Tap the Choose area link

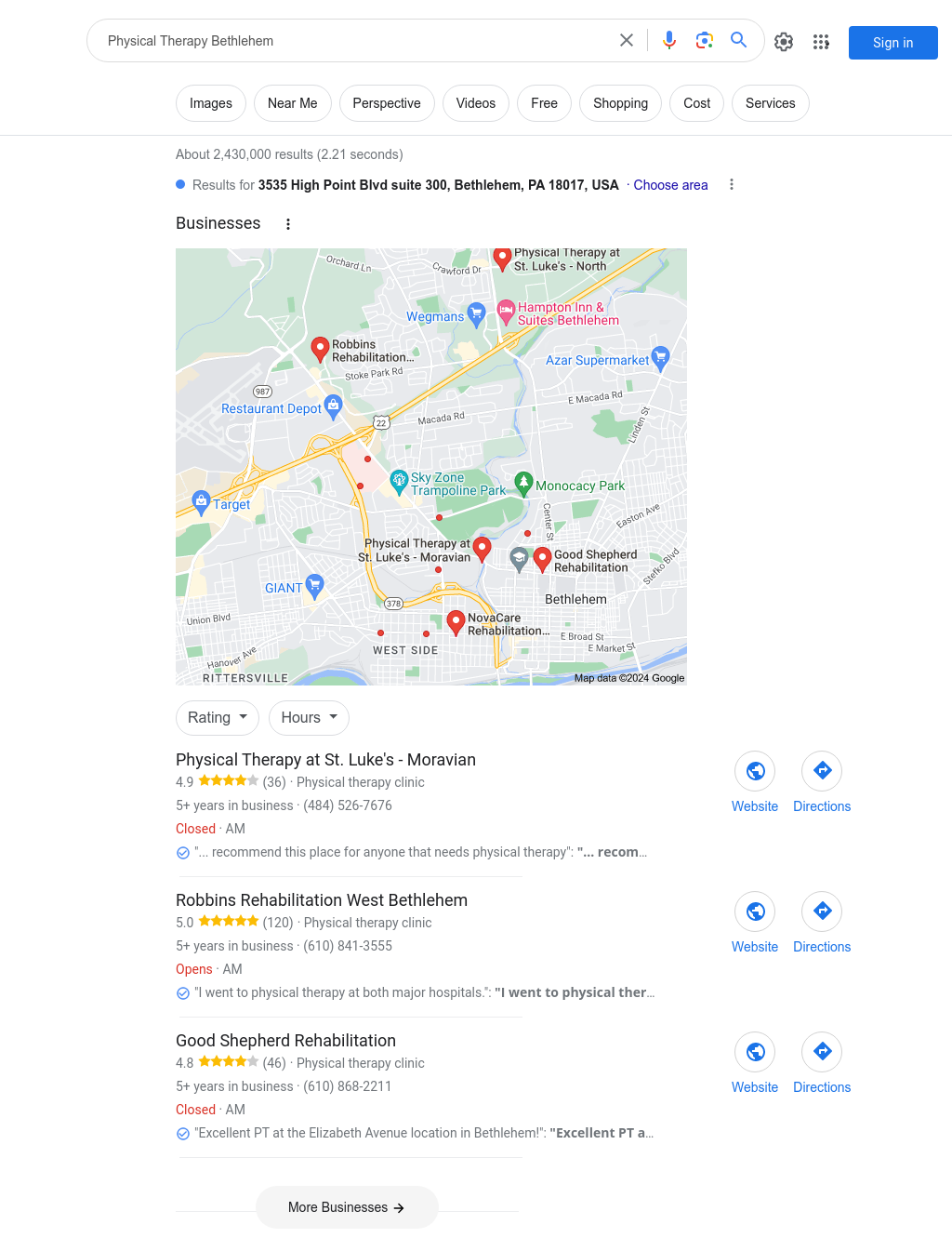click(x=670, y=185)
